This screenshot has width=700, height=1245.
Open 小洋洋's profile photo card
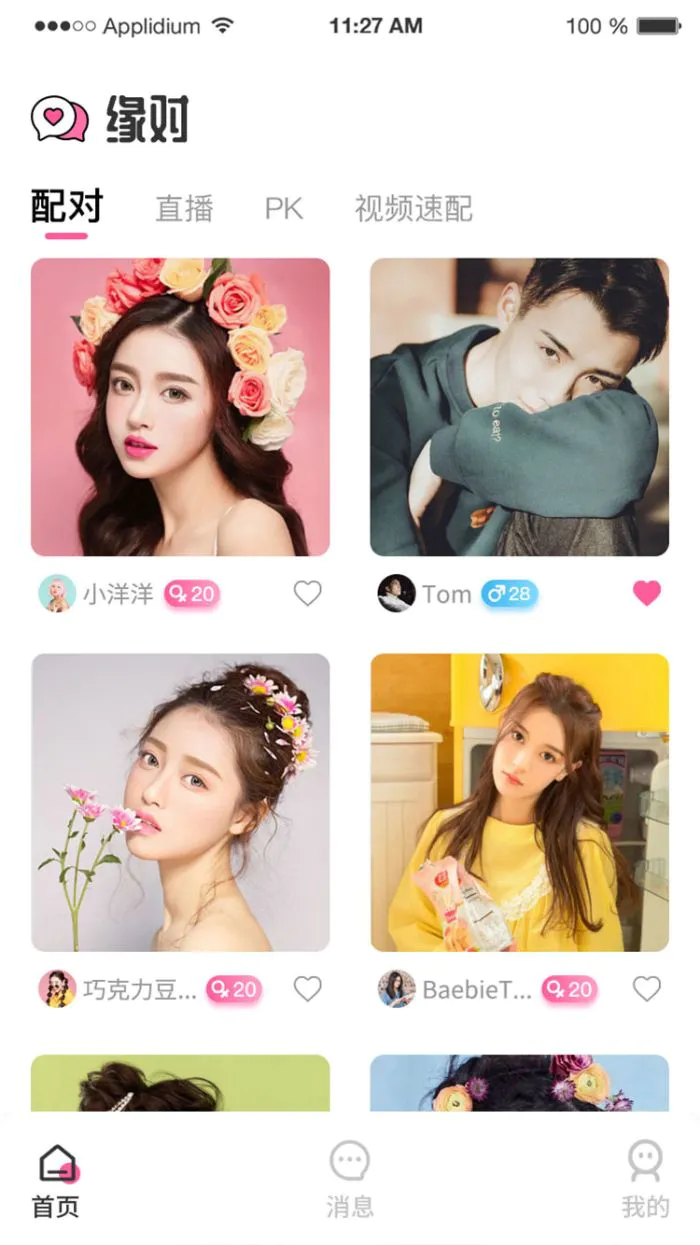[180, 407]
